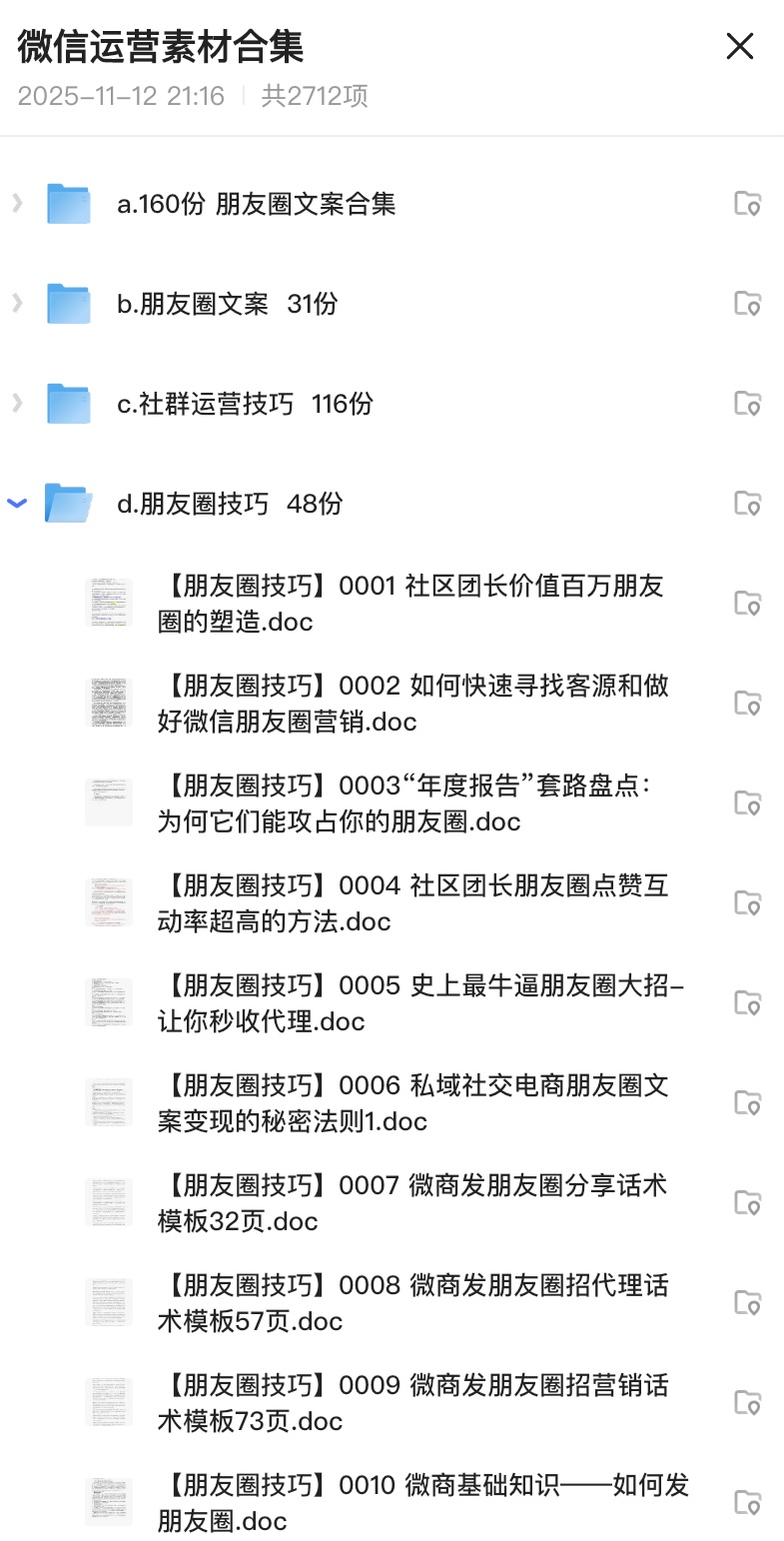This screenshot has height=1541, width=784.
Task: Open file 0008 微商发朋友圈招代理话术模板57页.doc
Action: tap(410, 1303)
